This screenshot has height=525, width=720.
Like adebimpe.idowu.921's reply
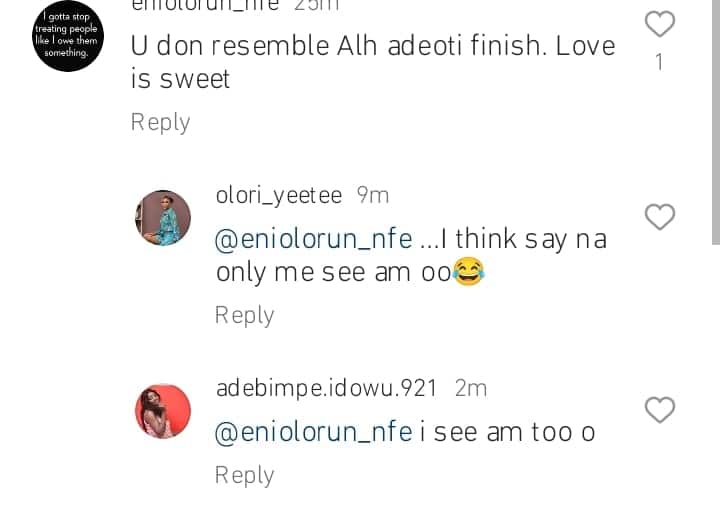click(x=659, y=410)
